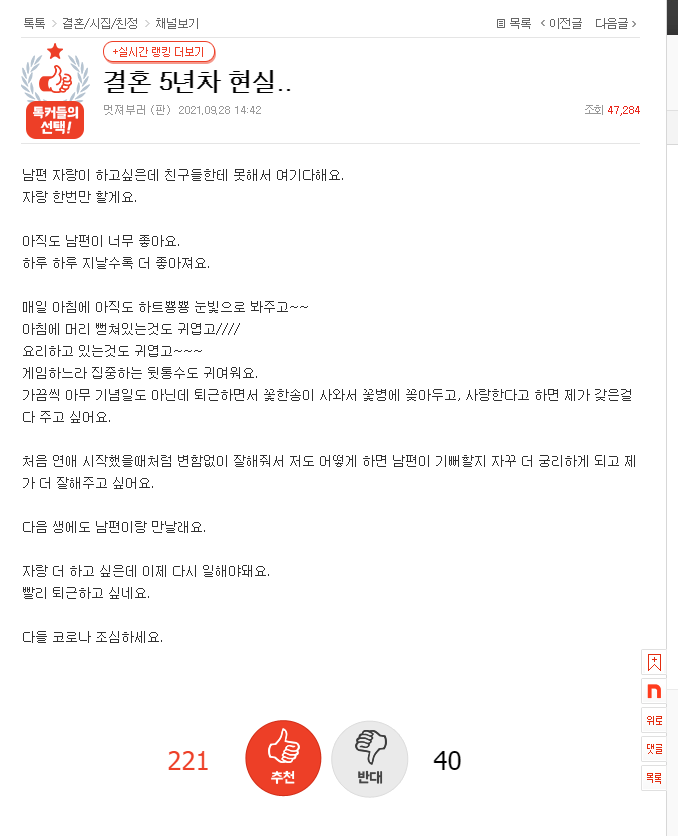Bookmark this post with the bookmark icon
The image size is (678, 836).
coord(654,662)
